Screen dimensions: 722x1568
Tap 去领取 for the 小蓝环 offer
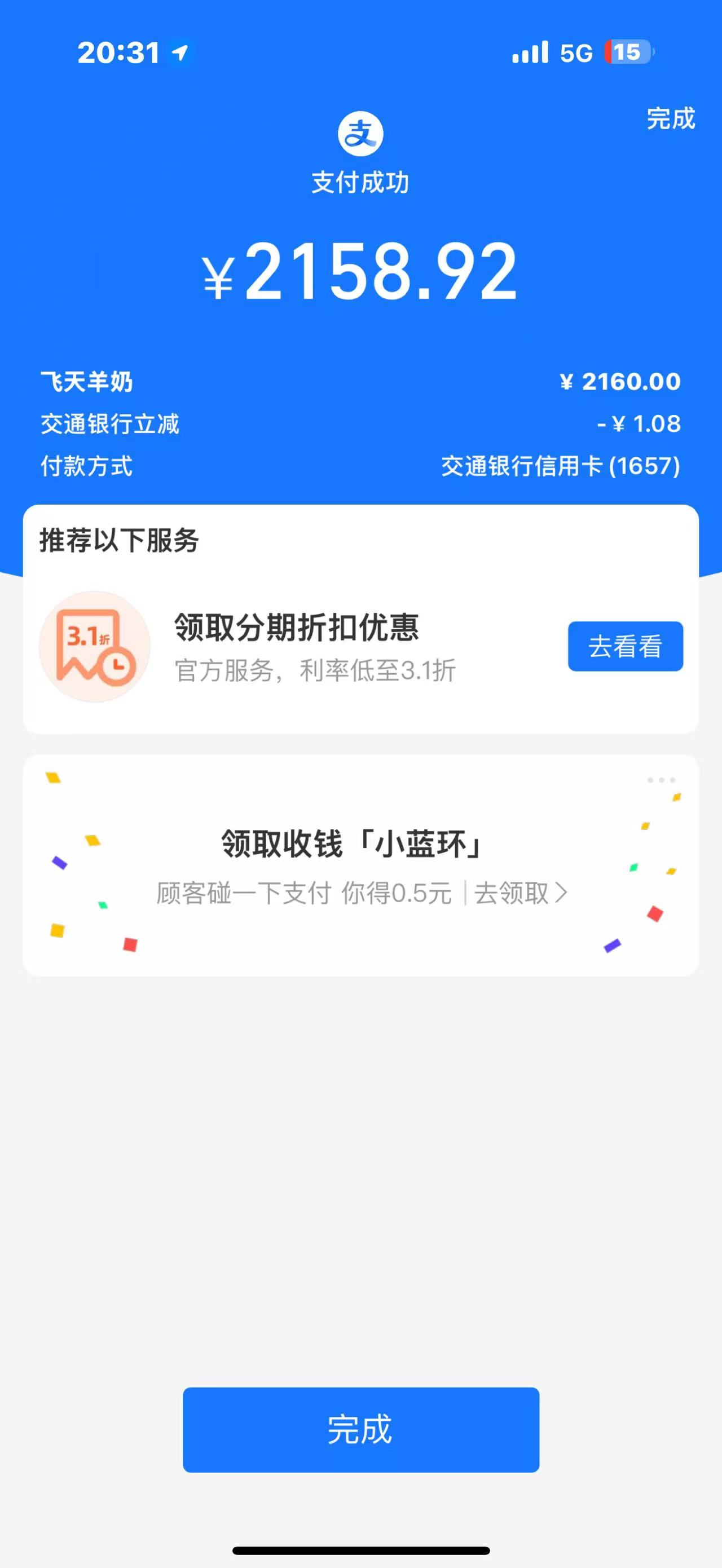coord(520,893)
